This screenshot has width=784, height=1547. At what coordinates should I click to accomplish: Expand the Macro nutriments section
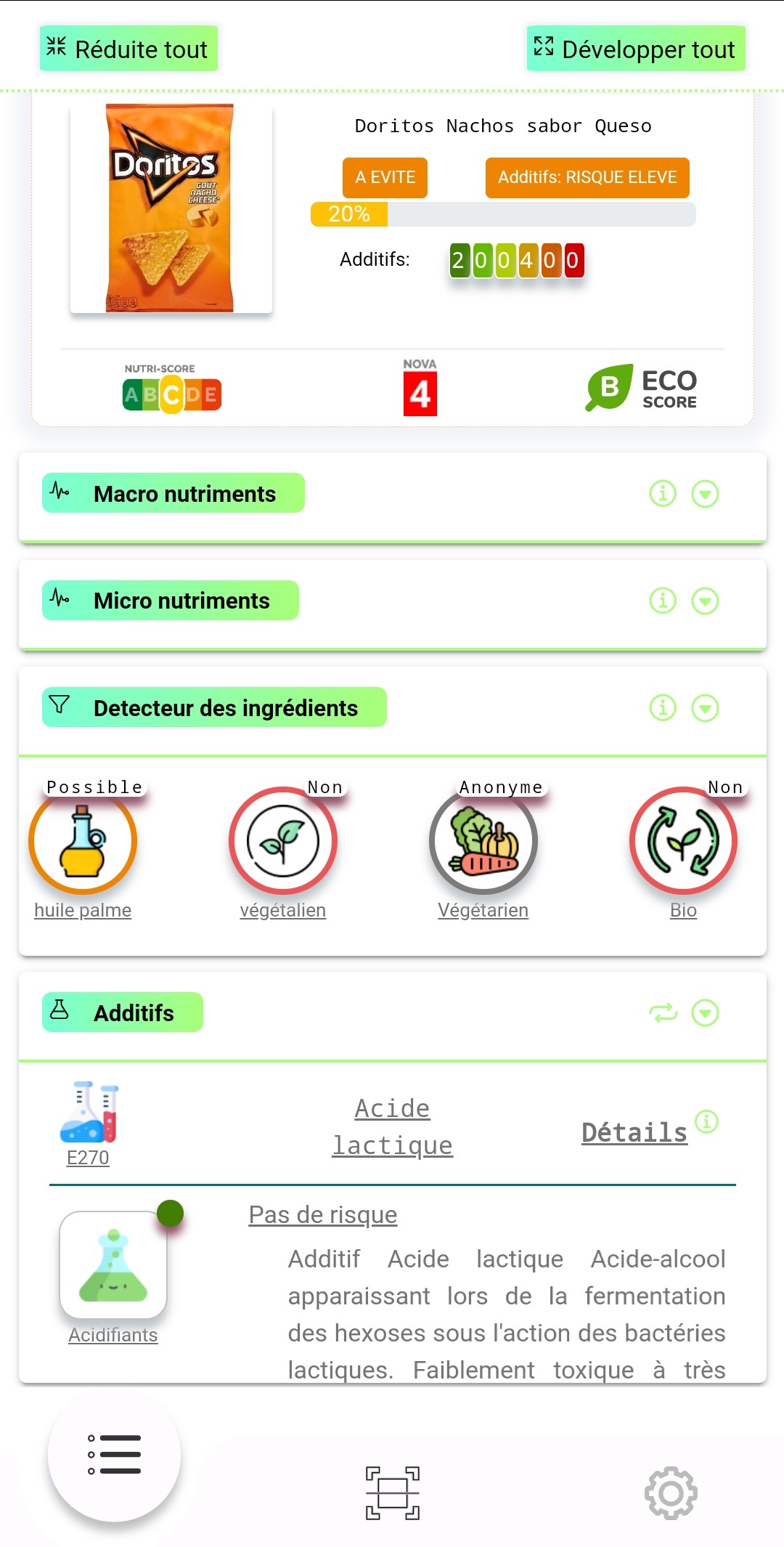(x=705, y=494)
